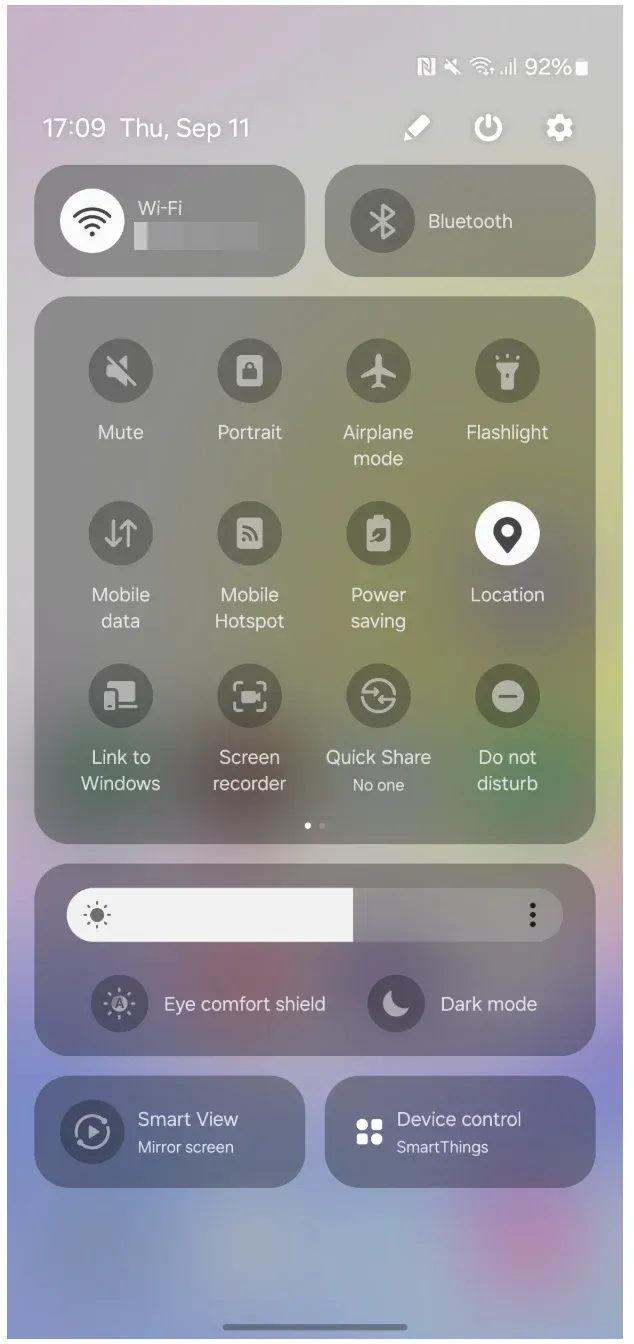The height and width of the screenshot is (1344, 634).
Task: Edit the quick settings panel with pencil icon
Action: [417, 128]
